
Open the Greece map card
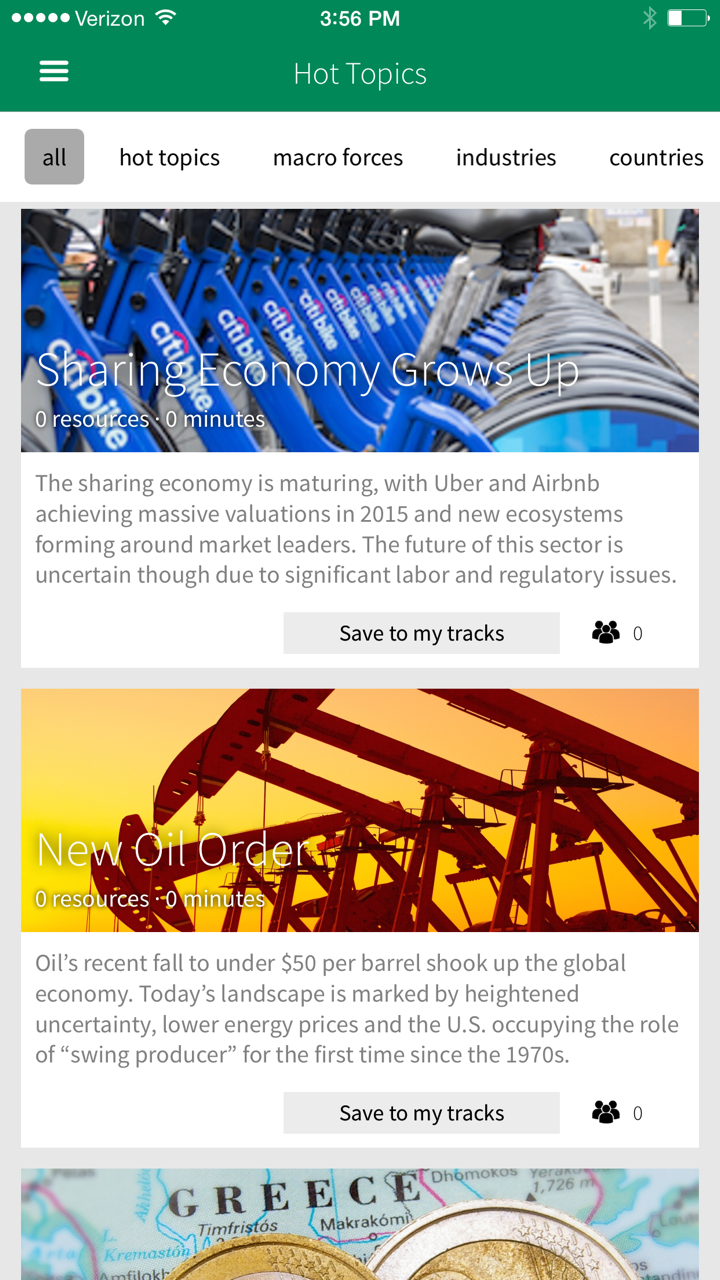pos(360,1224)
